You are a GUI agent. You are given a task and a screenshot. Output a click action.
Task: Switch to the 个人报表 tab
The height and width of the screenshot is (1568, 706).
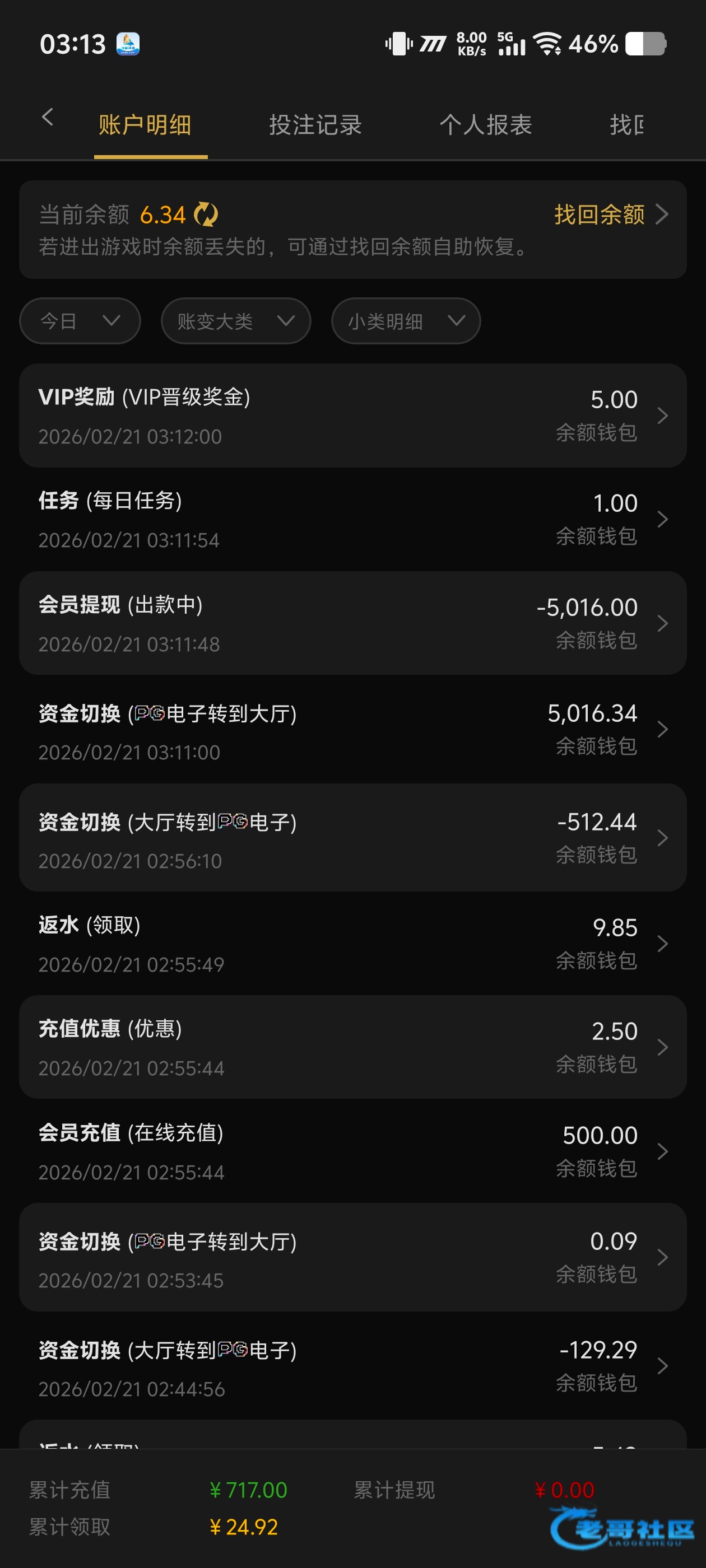click(485, 125)
